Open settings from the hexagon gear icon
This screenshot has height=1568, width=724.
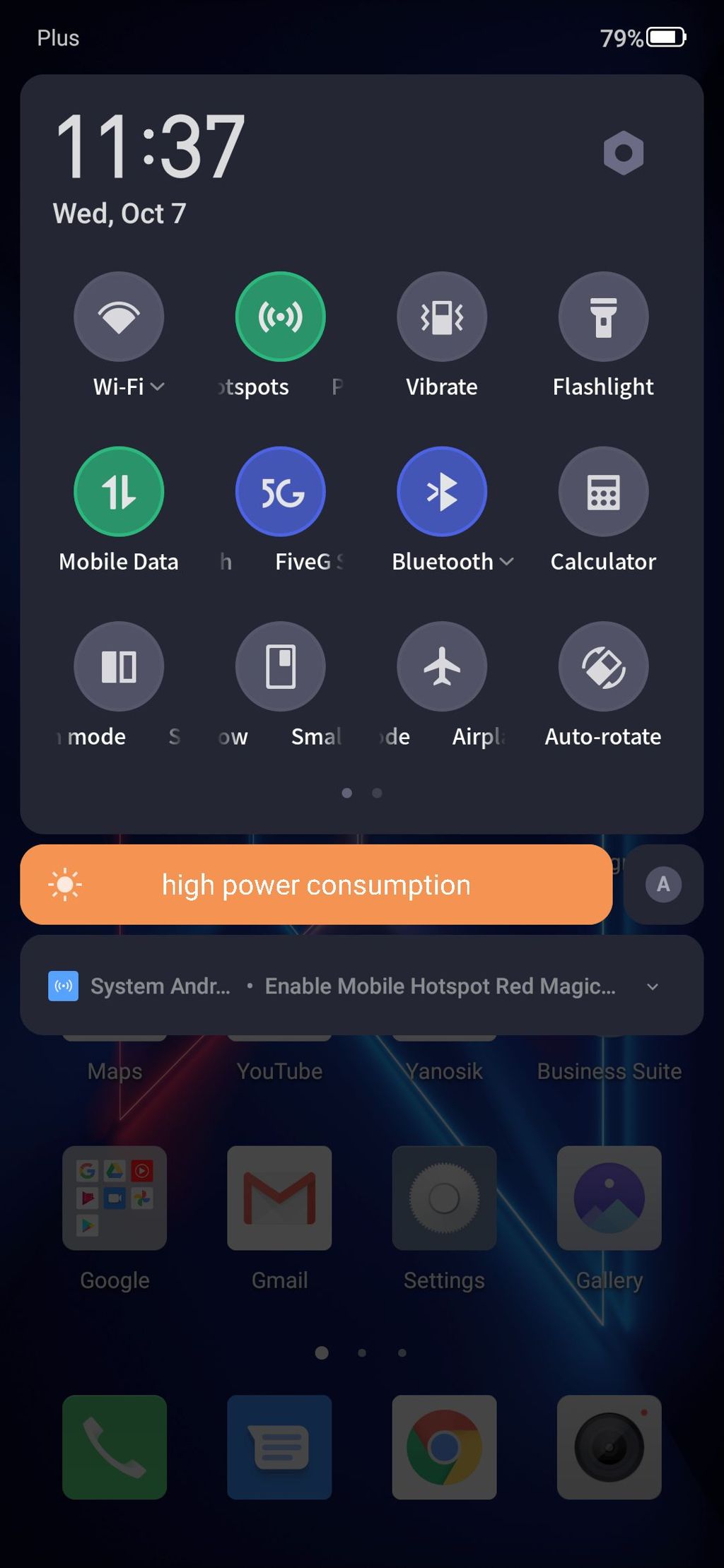click(623, 153)
